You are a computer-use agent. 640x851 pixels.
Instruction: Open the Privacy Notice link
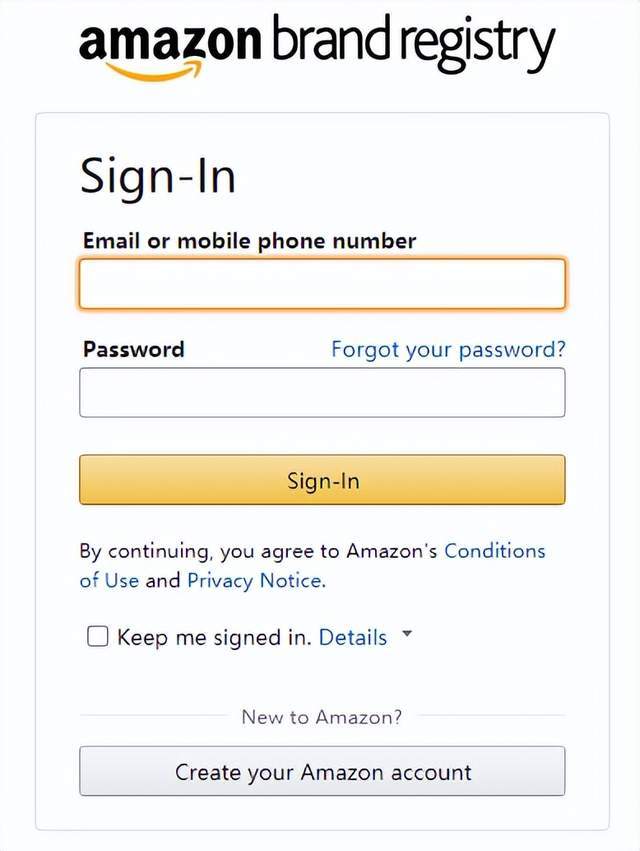[x=255, y=580]
